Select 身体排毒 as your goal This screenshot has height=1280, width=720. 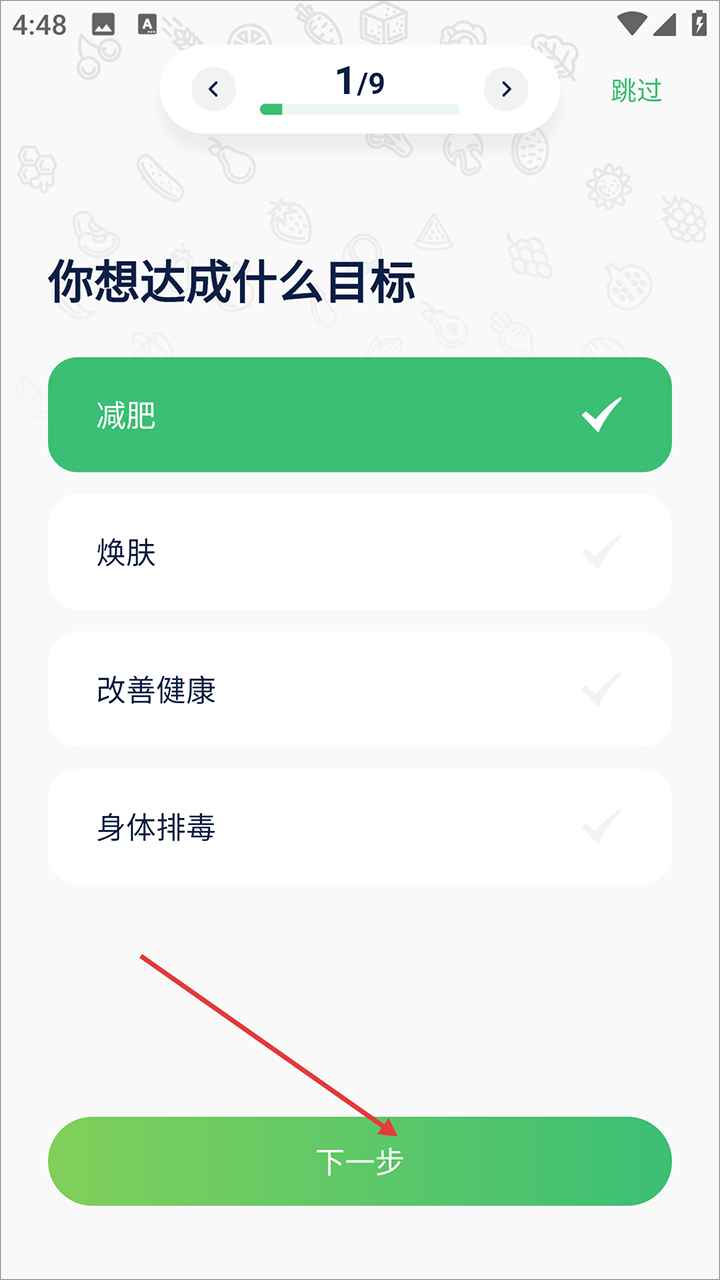(x=359, y=826)
